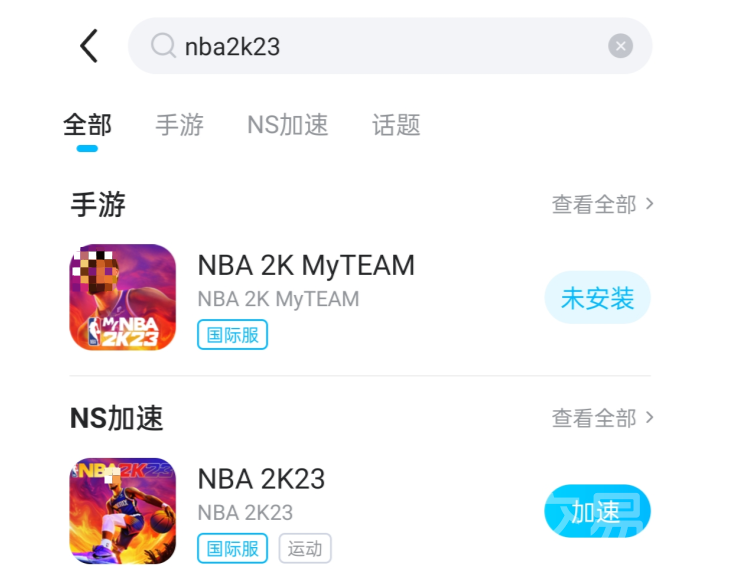Image resolution: width=740 pixels, height=587 pixels.
Task: Select the 全部 tab
Action: [x=87, y=125]
